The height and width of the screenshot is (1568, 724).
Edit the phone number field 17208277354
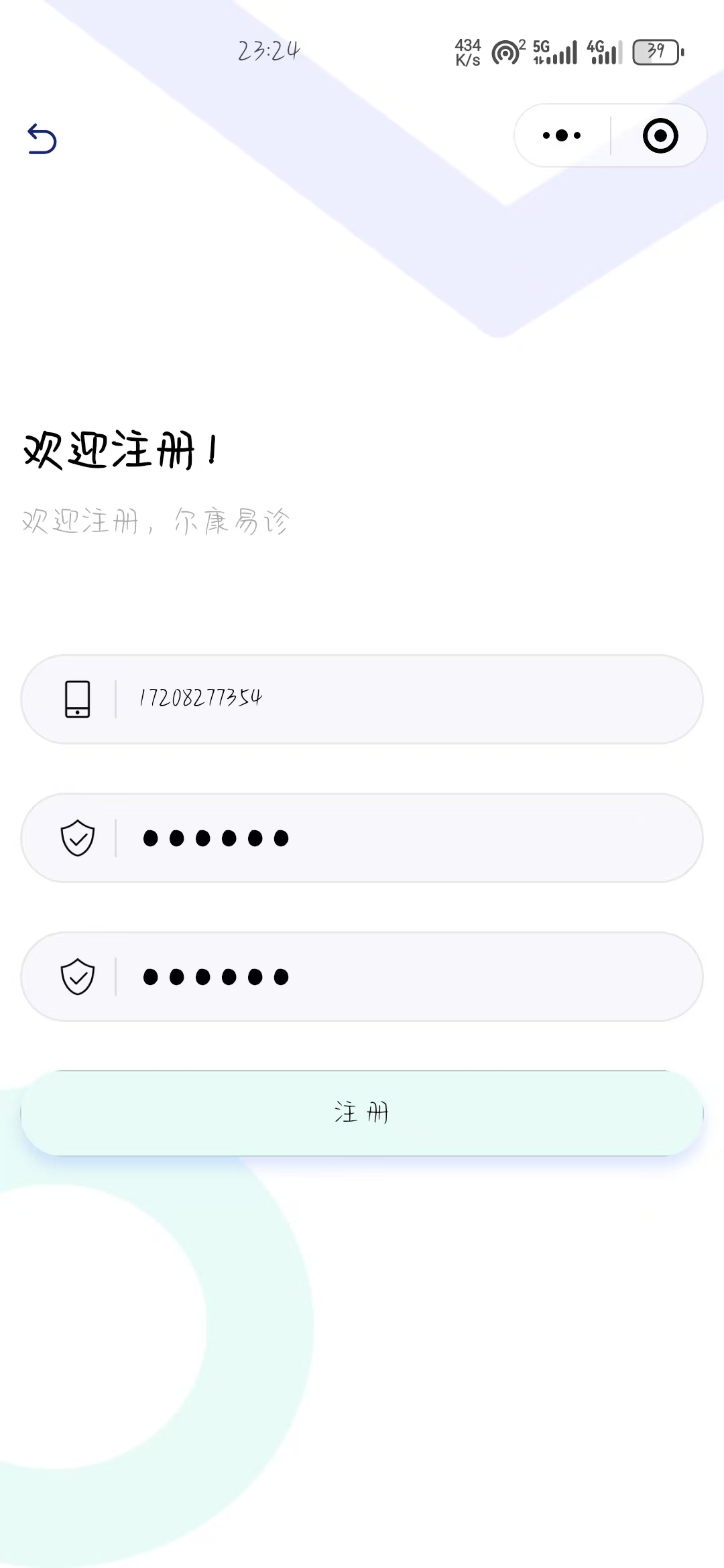pos(402,699)
